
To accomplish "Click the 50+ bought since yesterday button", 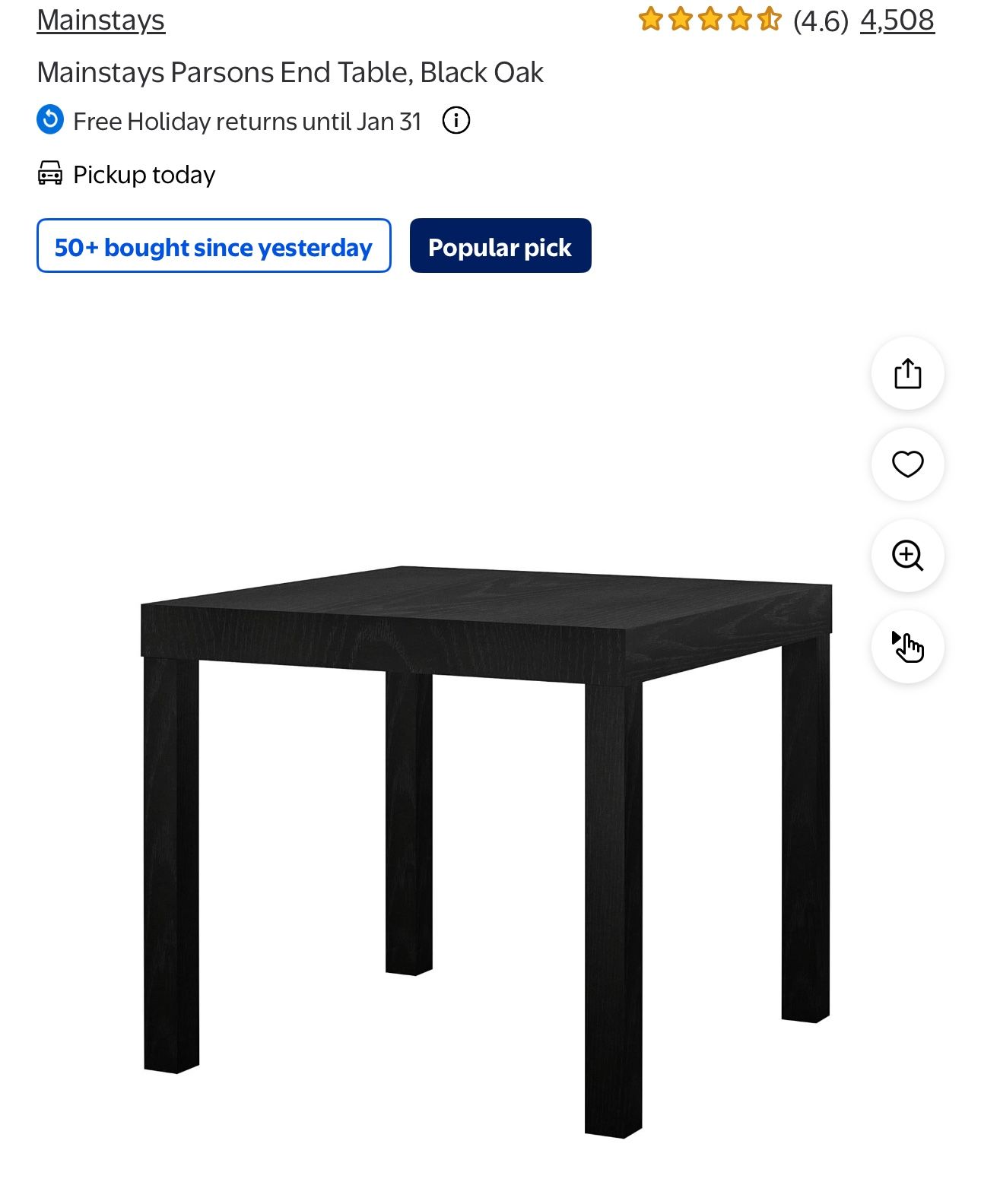I will point(212,246).
